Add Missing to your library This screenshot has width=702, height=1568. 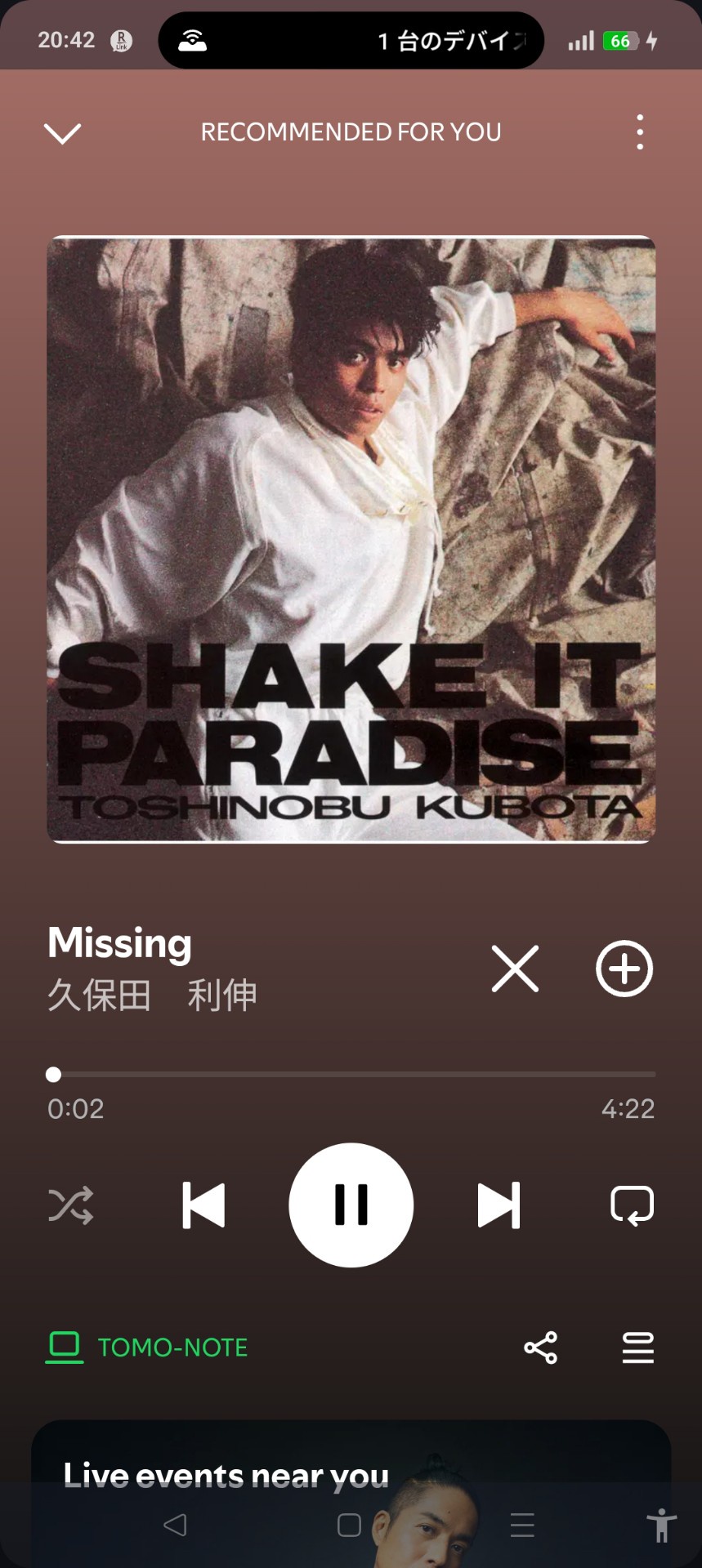(624, 969)
